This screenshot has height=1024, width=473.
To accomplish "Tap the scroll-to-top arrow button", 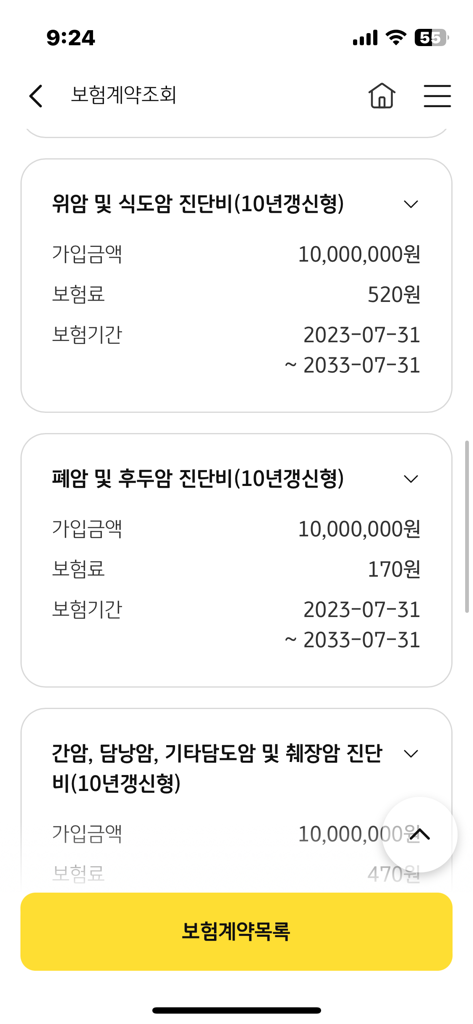I will pos(419,834).
